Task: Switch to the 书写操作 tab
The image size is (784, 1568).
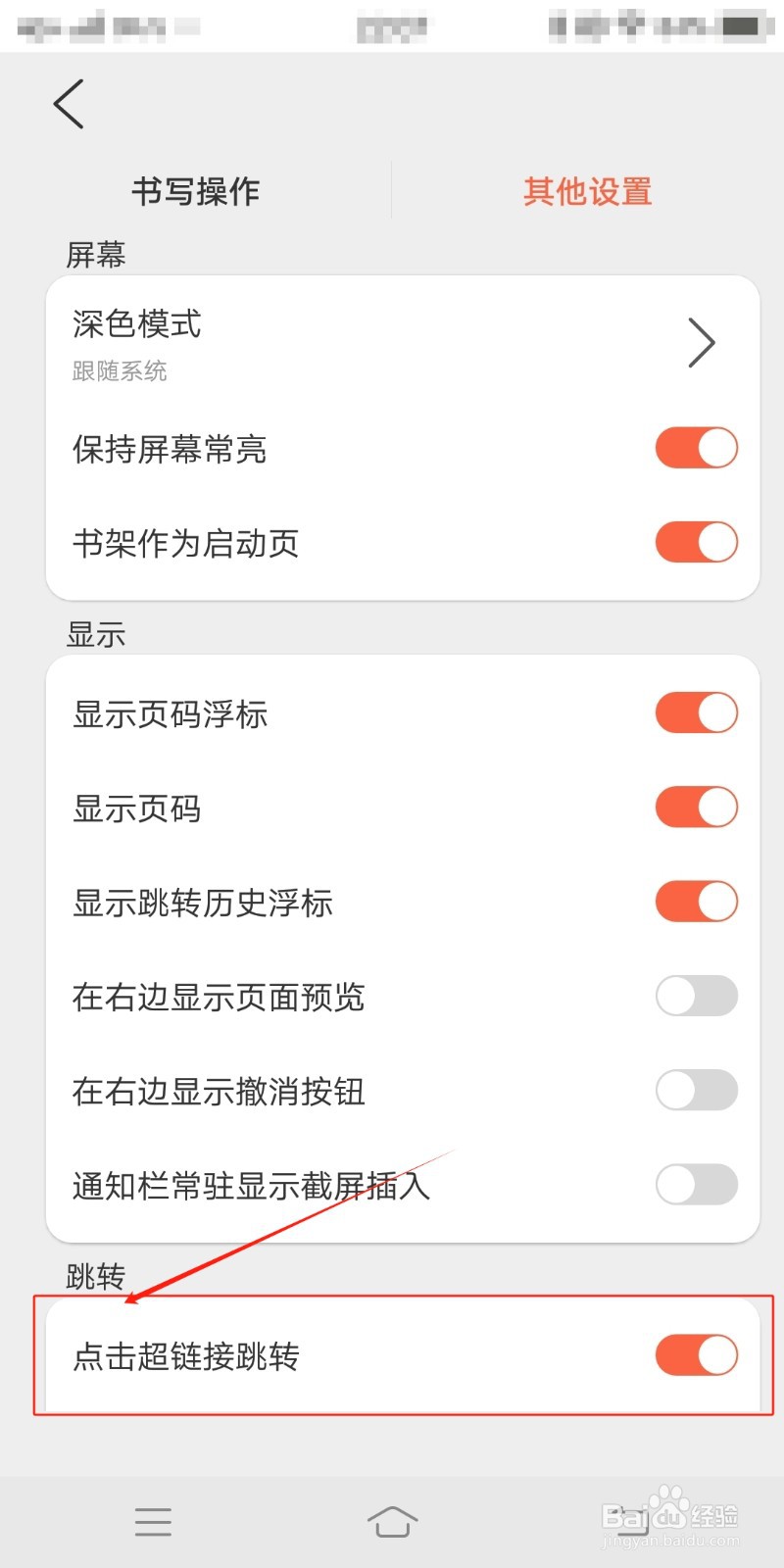Action: click(196, 191)
